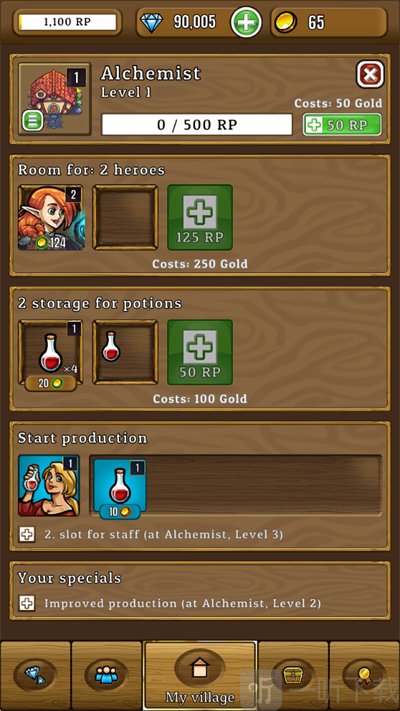Tap the blonde alchemist staff portrait

tap(49, 486)
